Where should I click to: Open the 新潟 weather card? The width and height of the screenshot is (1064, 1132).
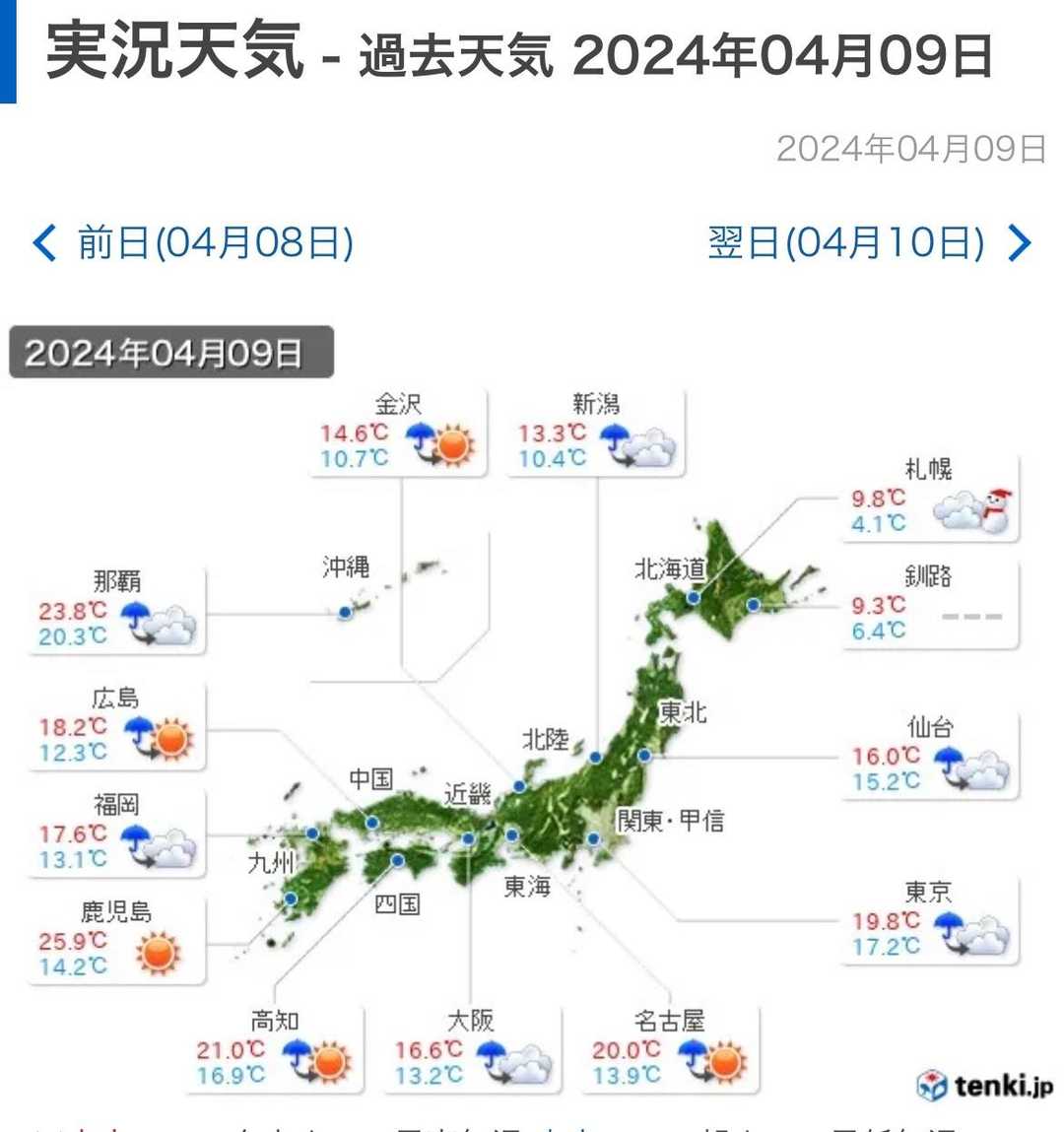pyautogui.click(x=596, y=432)
